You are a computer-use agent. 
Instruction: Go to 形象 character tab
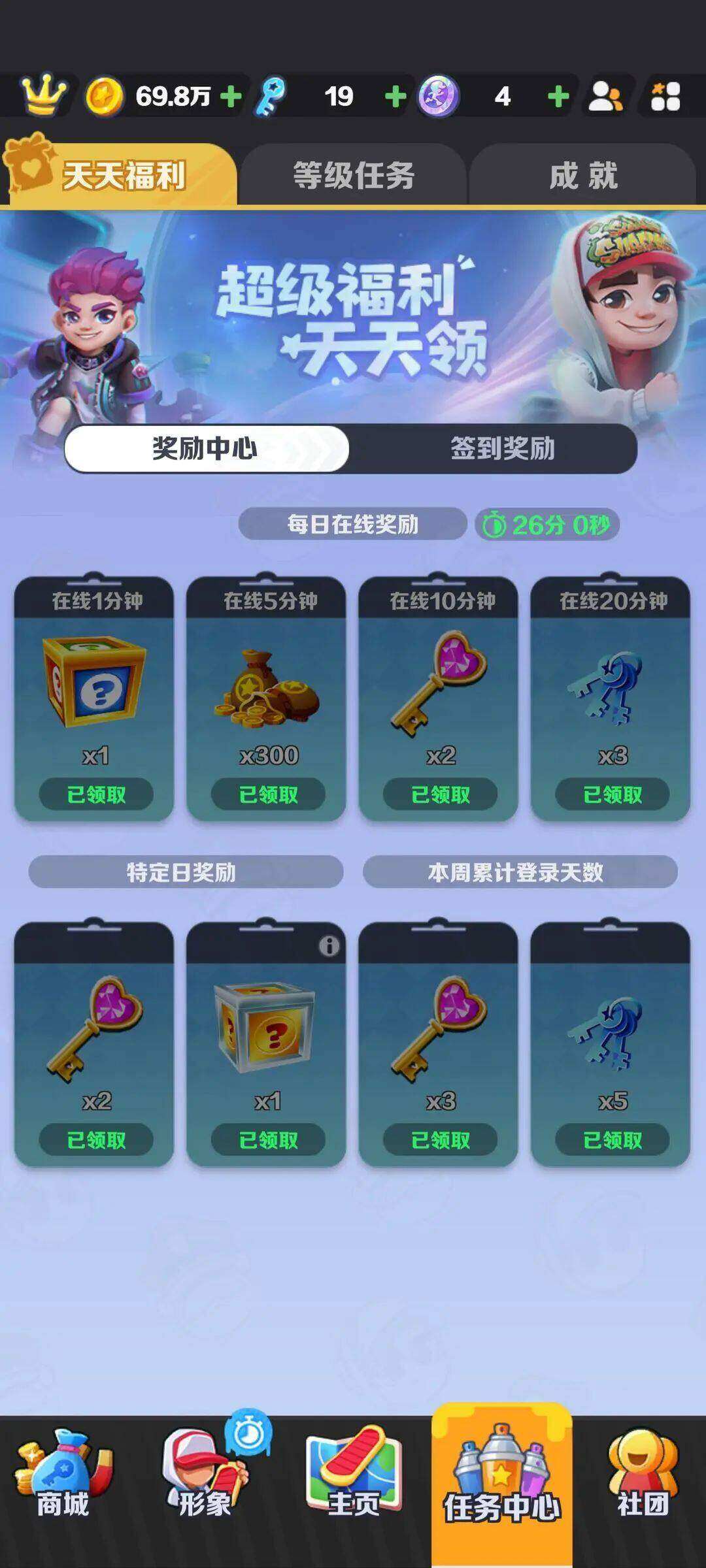tap(205, 1486)
